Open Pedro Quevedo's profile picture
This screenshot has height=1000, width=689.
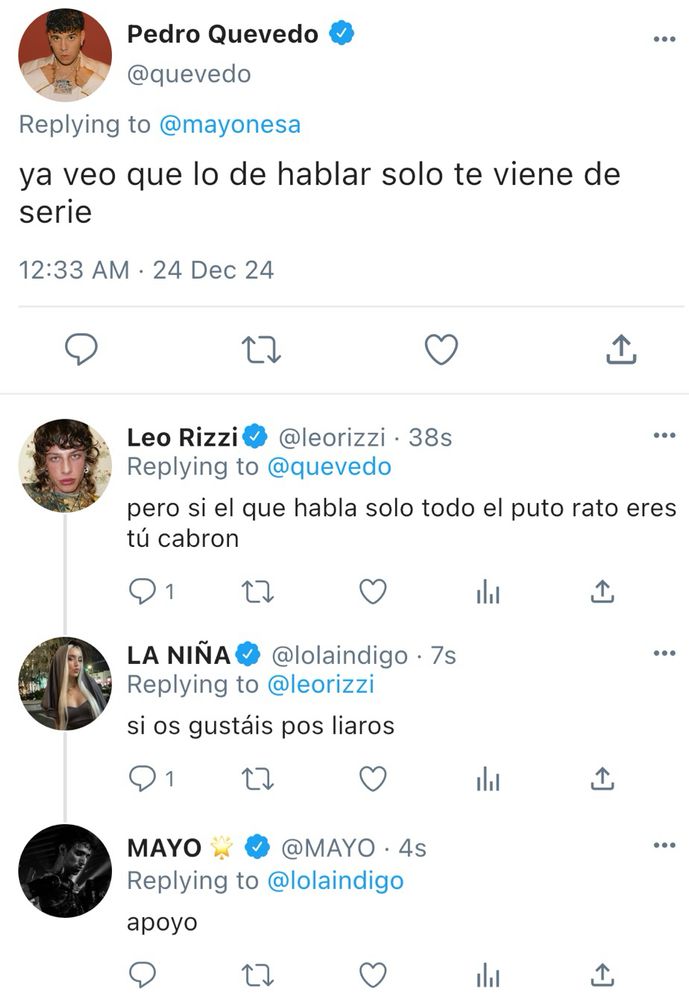coord(65,55)
